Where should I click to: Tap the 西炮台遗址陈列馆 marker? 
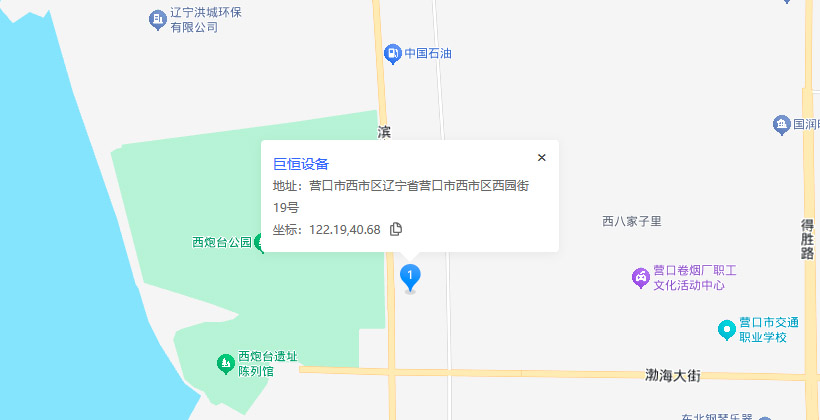coord(225,363)
